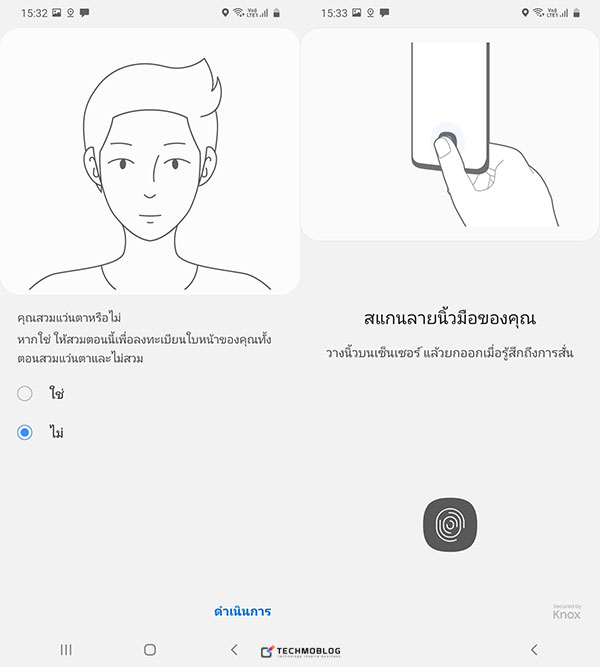Select the ใช่ radio option
Screen dimensions: 600x667
point(25,394)
